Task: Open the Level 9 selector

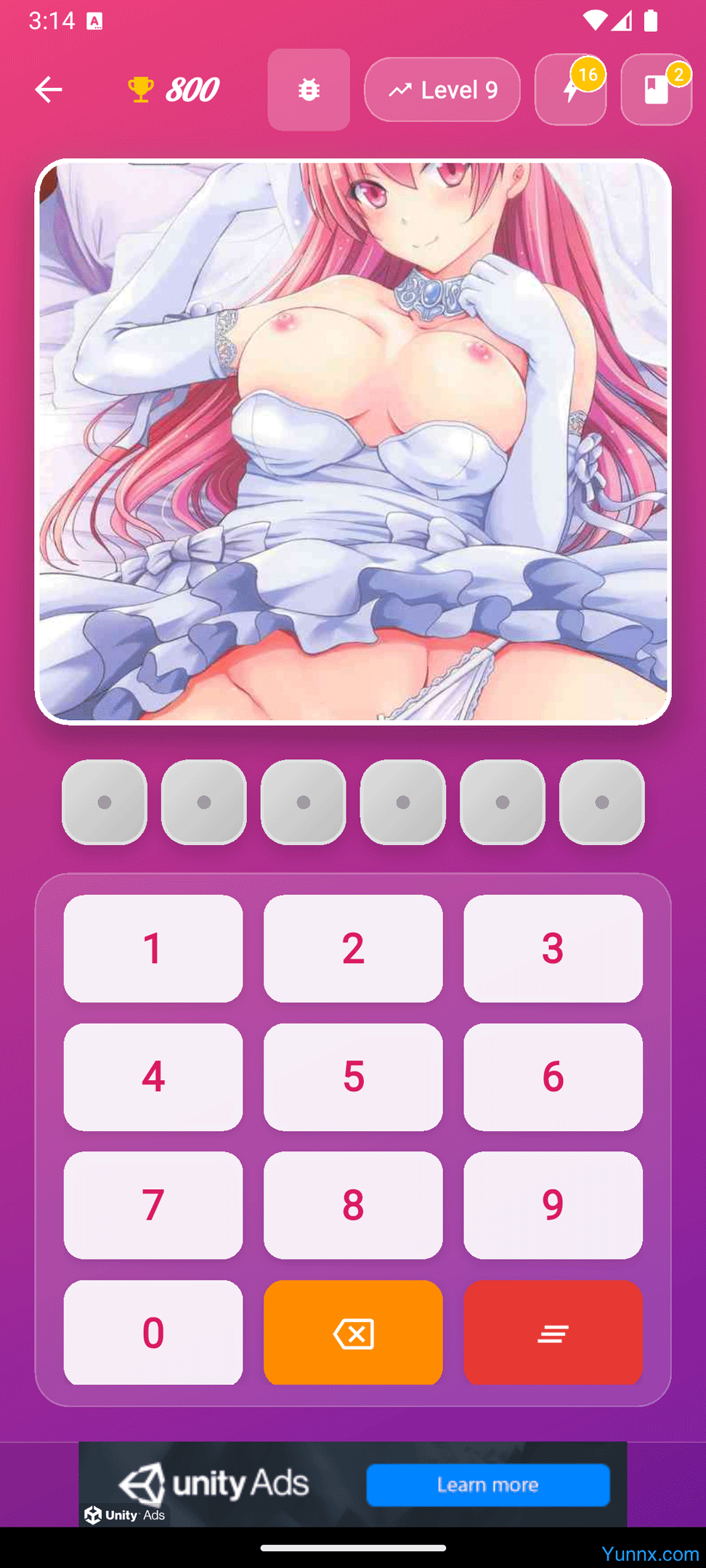Action: [442, 89]
